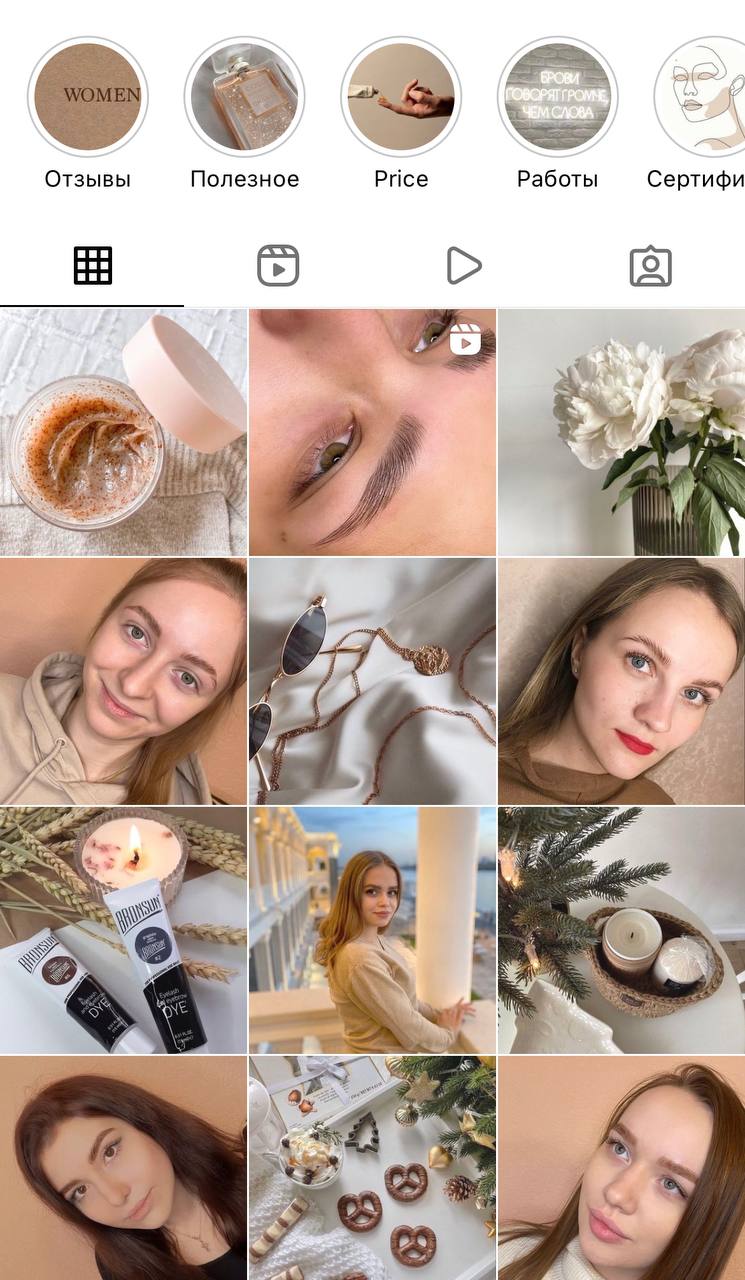Open the woman with red lipstick post
The image size is (745, 1280).
point(621,681)
